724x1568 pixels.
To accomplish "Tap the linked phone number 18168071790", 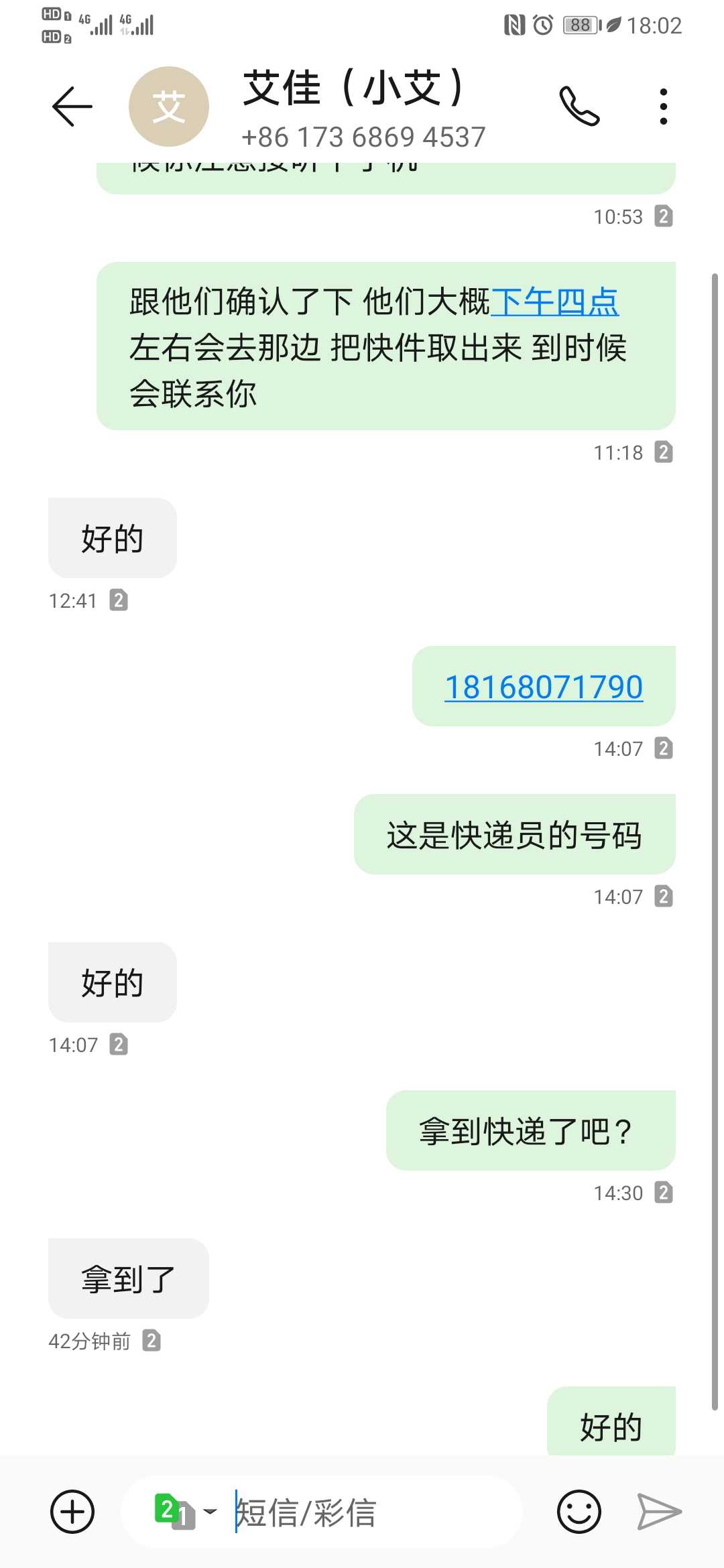I will click(x=543, y=687).
